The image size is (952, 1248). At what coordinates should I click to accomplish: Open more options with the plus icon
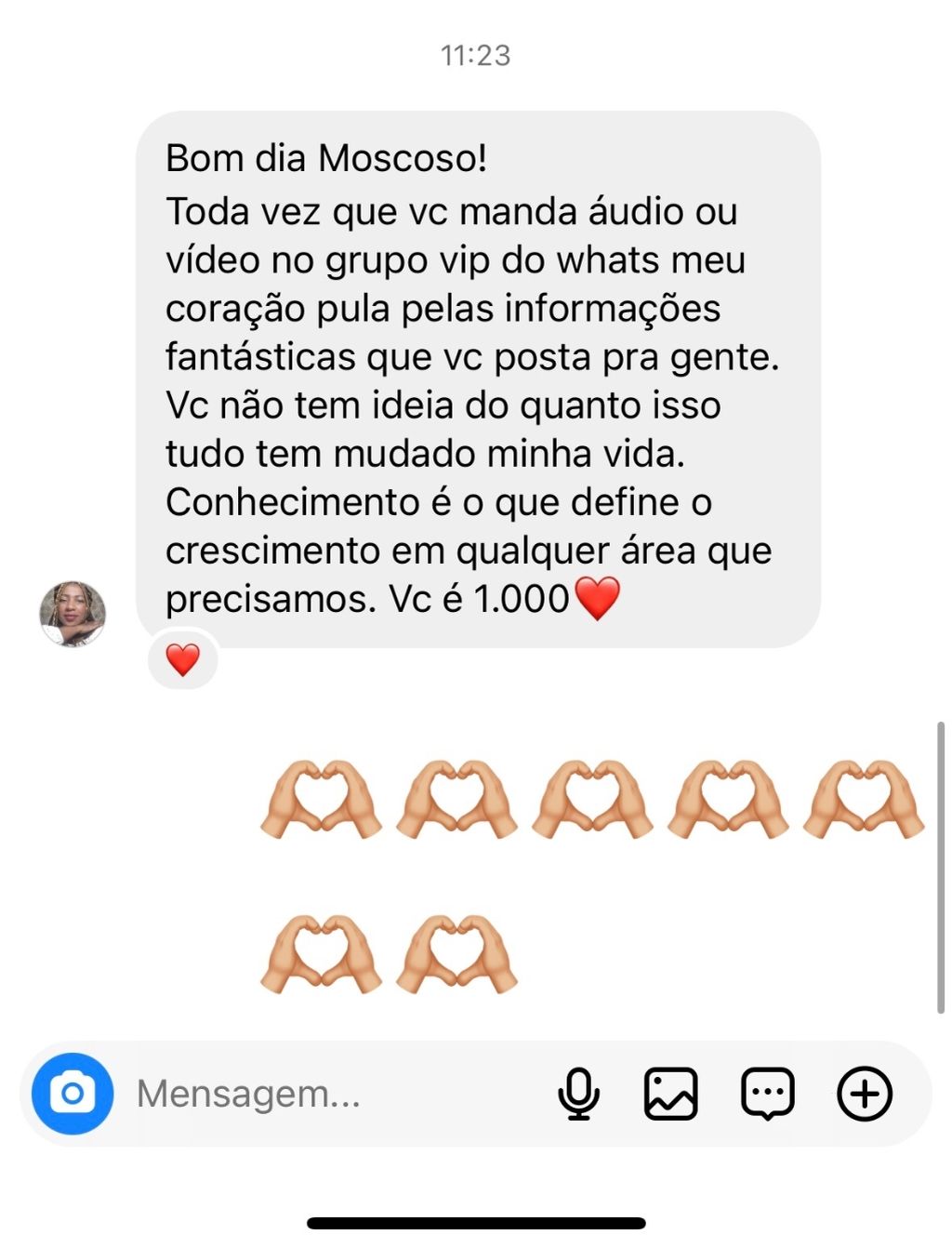(865, 1094)
